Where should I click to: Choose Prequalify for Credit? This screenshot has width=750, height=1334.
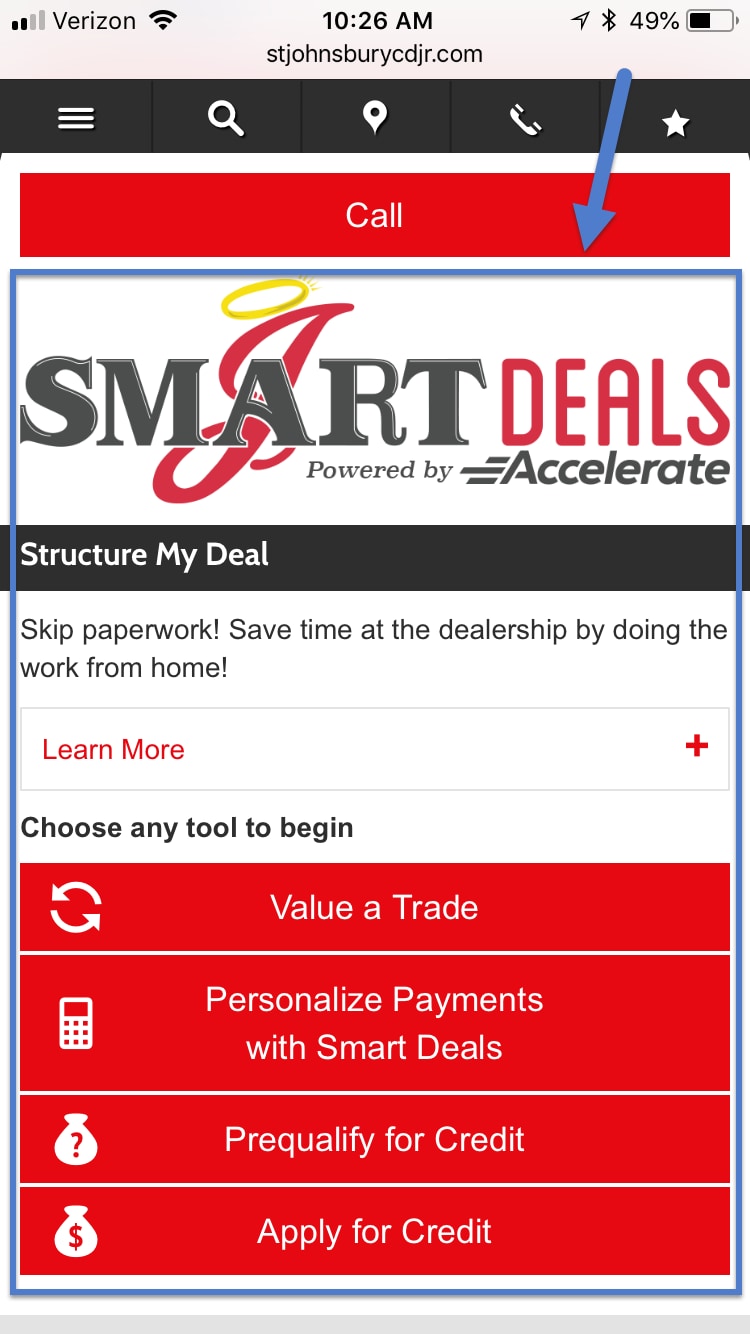coord(375,1139)
